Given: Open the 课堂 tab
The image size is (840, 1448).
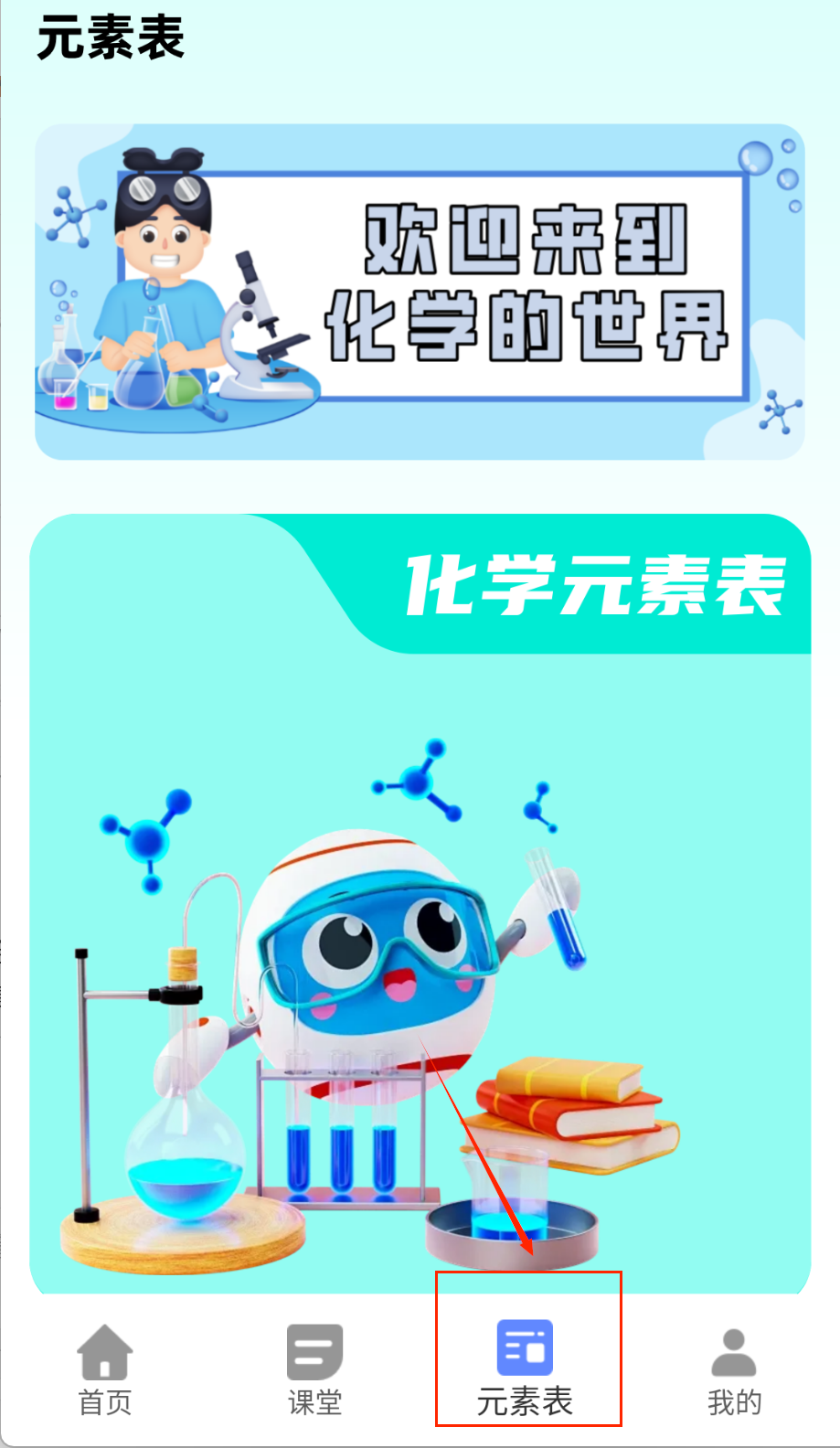Looking at the screenshot, I should tap(314, 1369).
